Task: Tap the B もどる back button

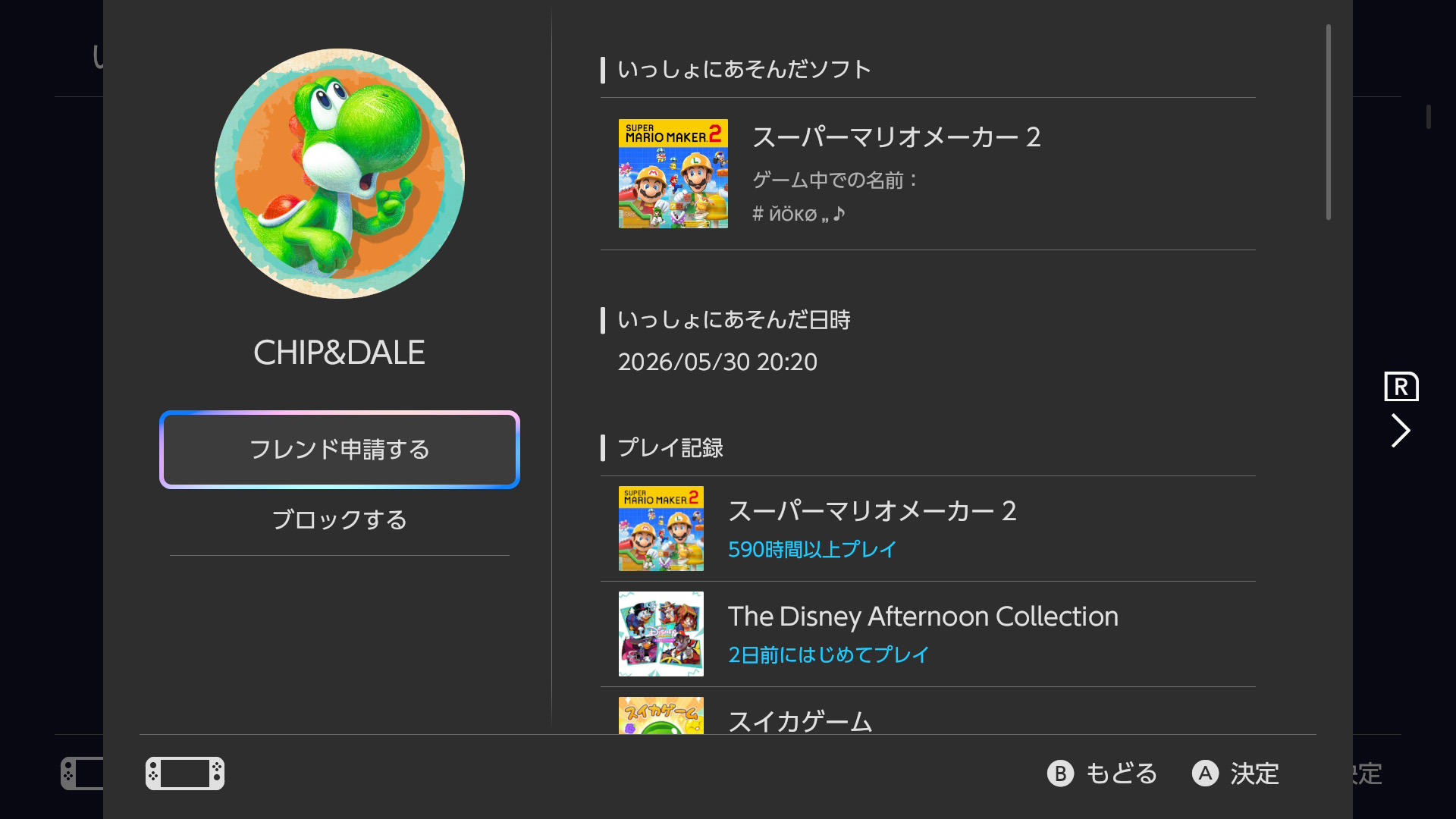Action: tap(1103, 773)
